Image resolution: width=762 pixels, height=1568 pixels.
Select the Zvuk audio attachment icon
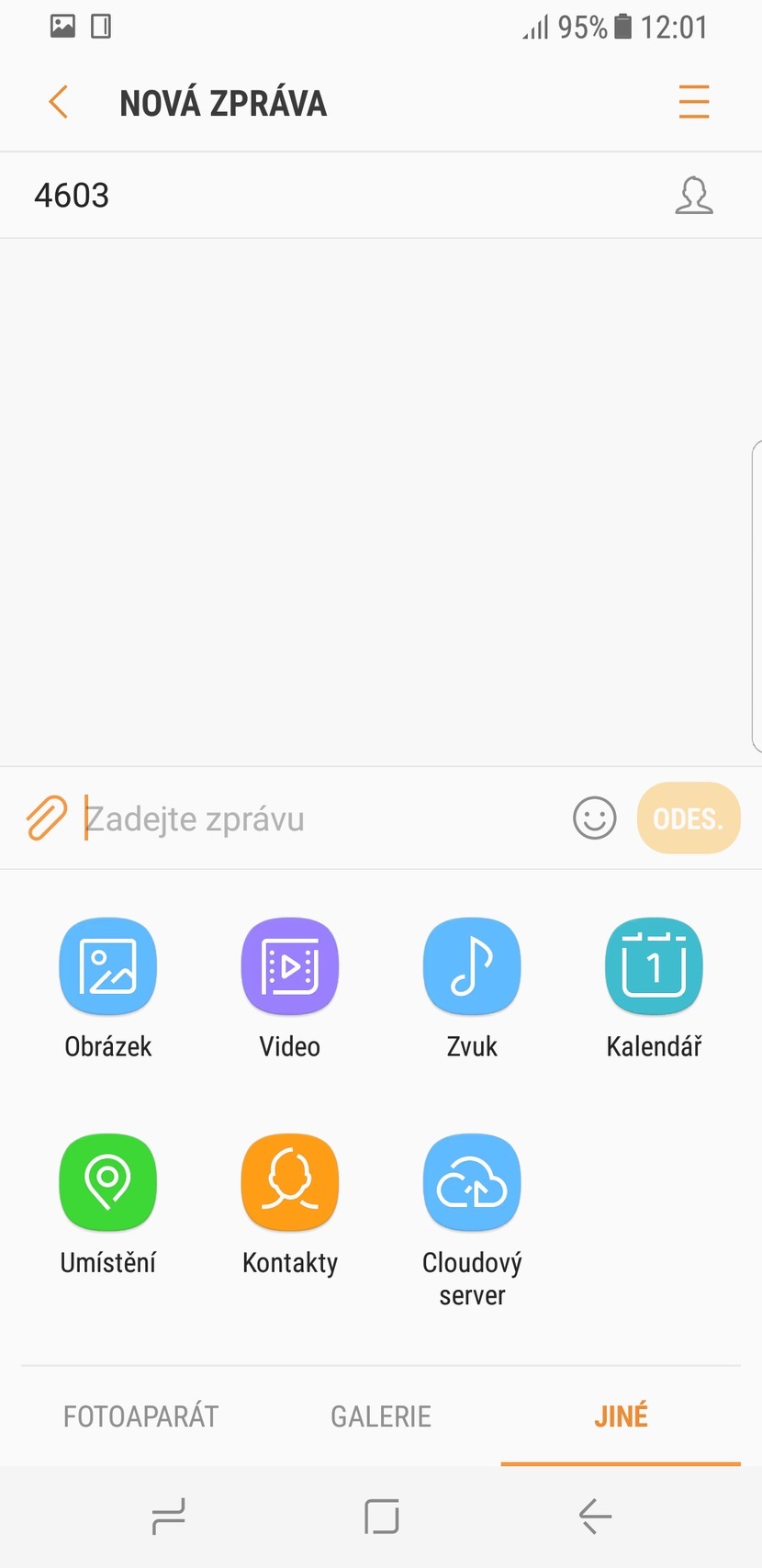pos(471,966)
